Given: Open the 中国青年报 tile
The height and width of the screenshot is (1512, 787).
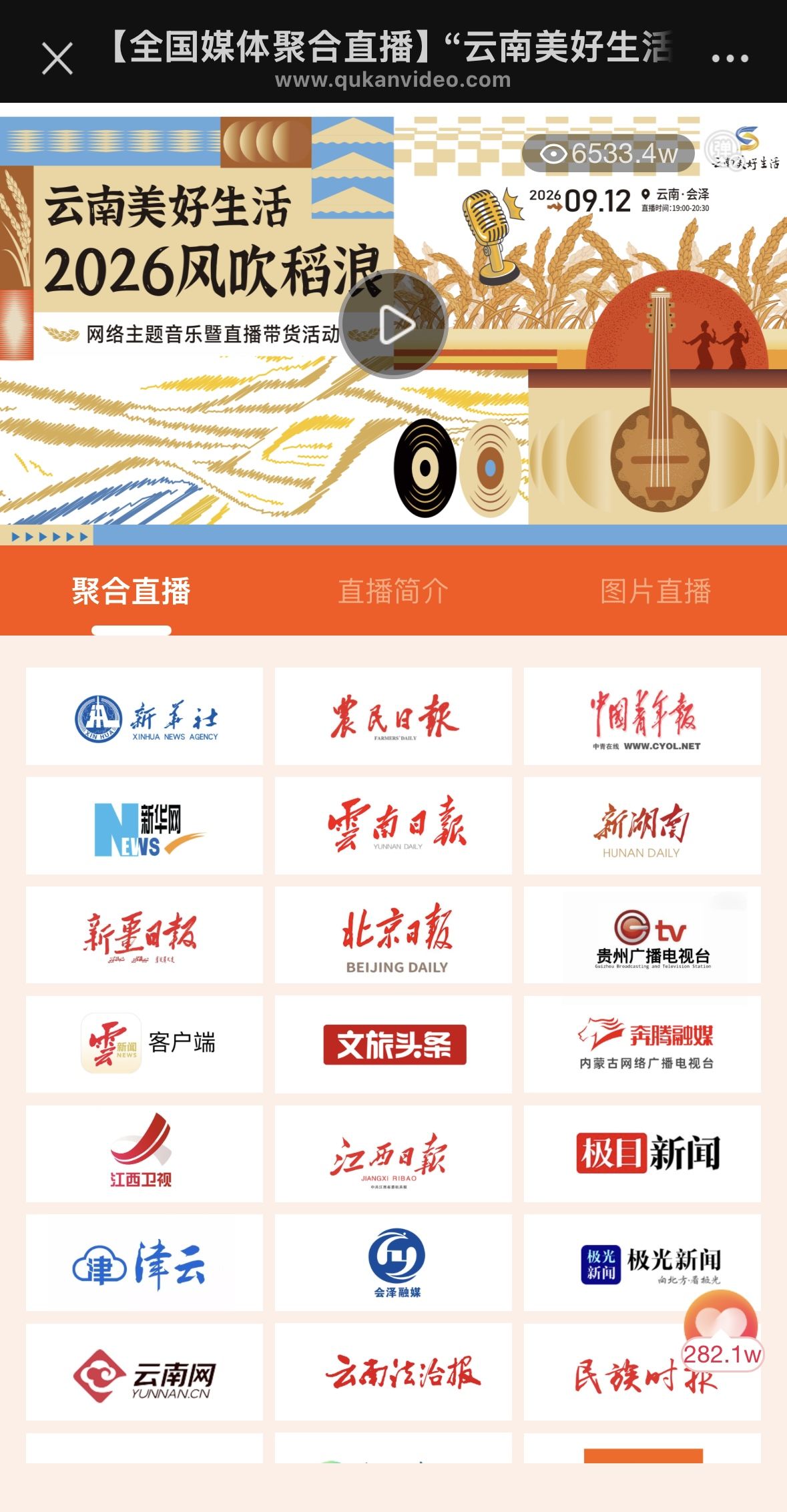Looking at the screenshot, I should (x=642, y=716).
